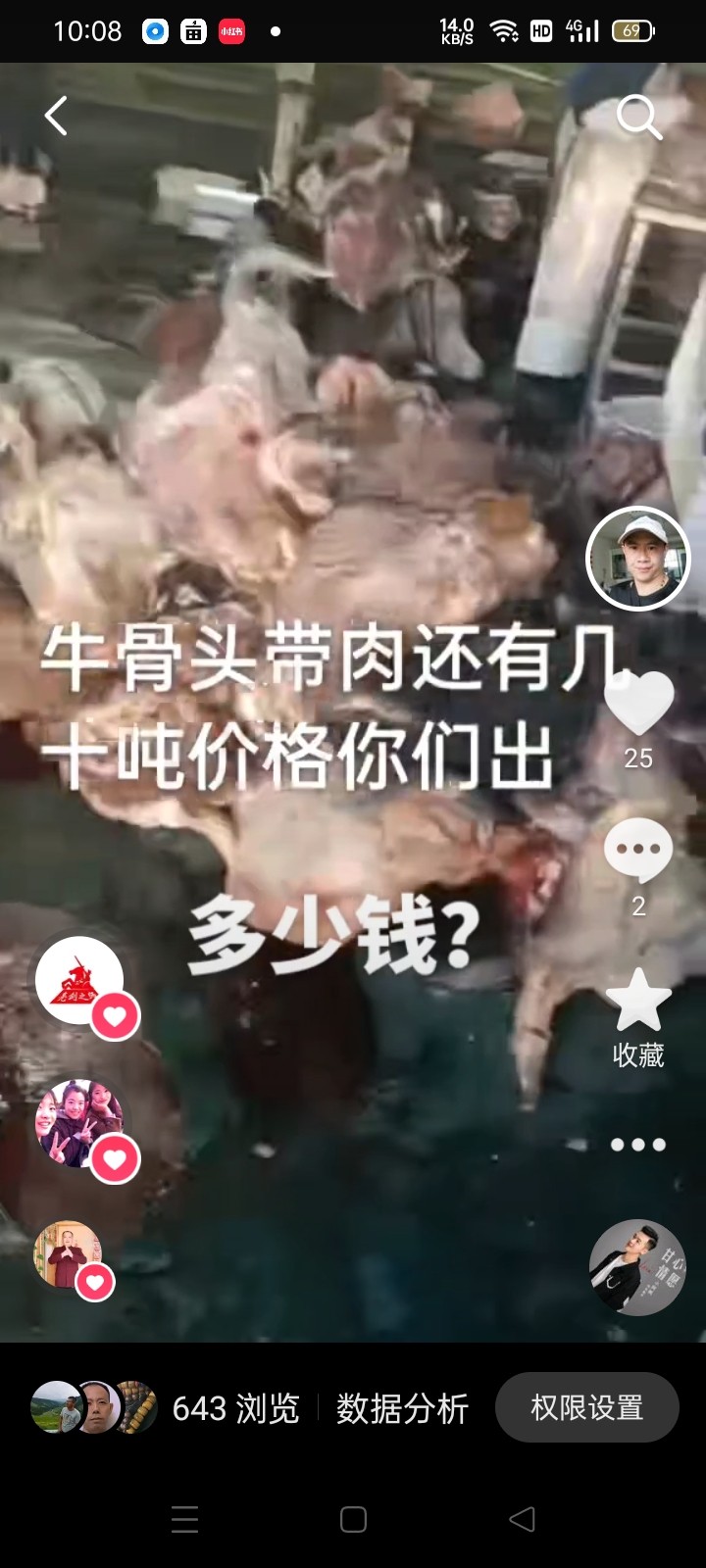Tap the 收藏 star to favorite the video

(x=638, y=1000)
